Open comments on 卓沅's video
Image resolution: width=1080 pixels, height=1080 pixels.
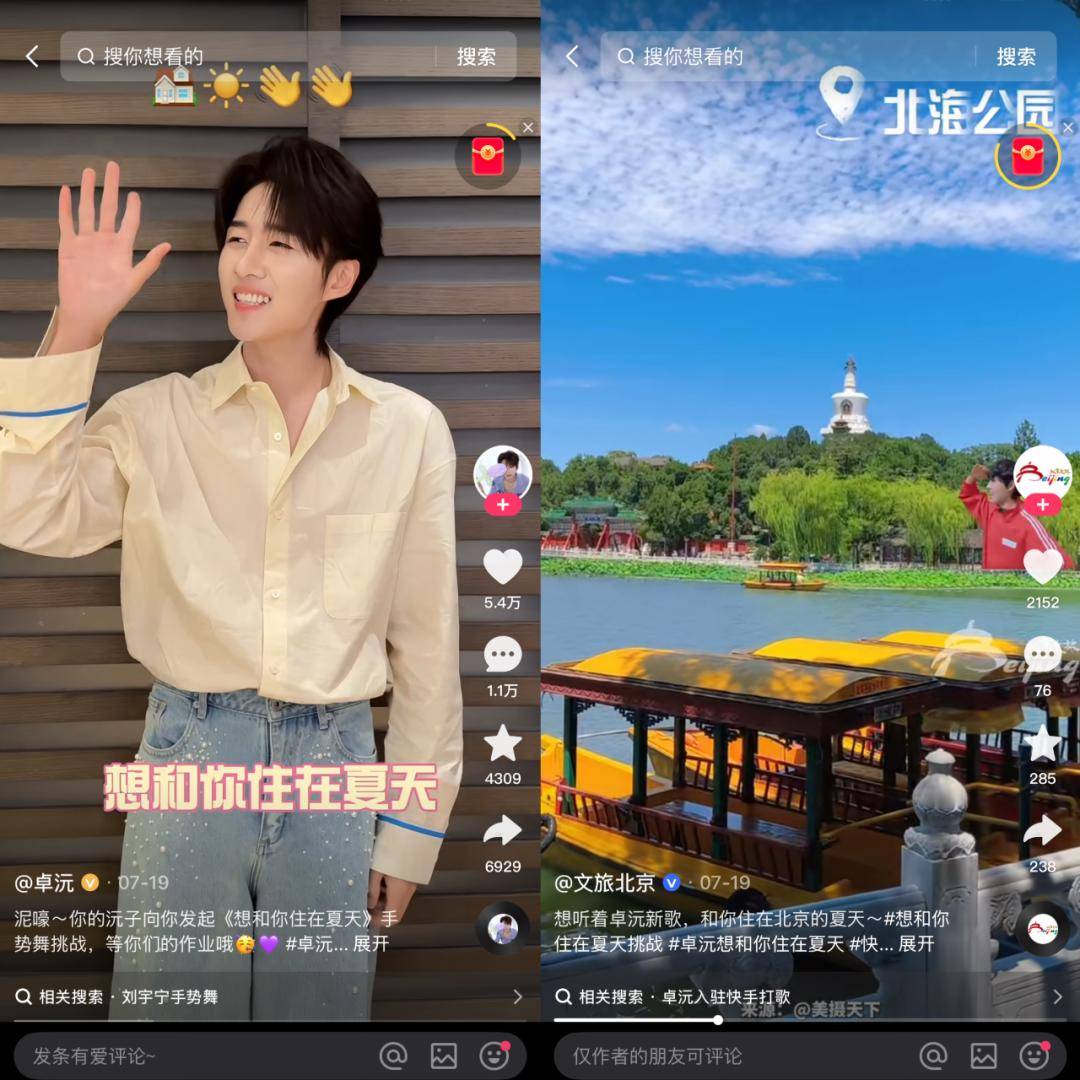[x=502, y=656]
